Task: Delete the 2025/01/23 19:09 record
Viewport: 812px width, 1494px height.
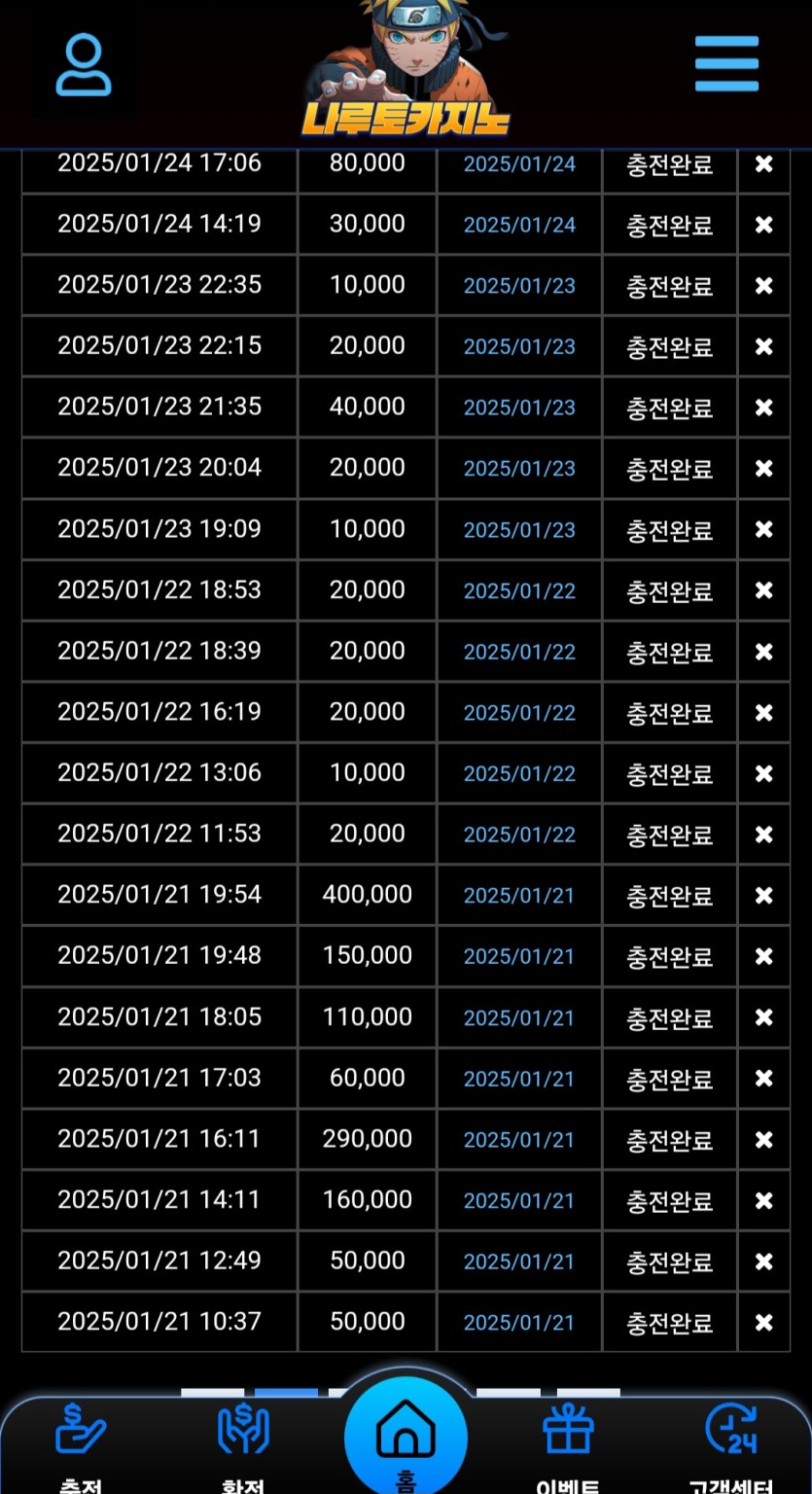Action: [x=764, y=530]
